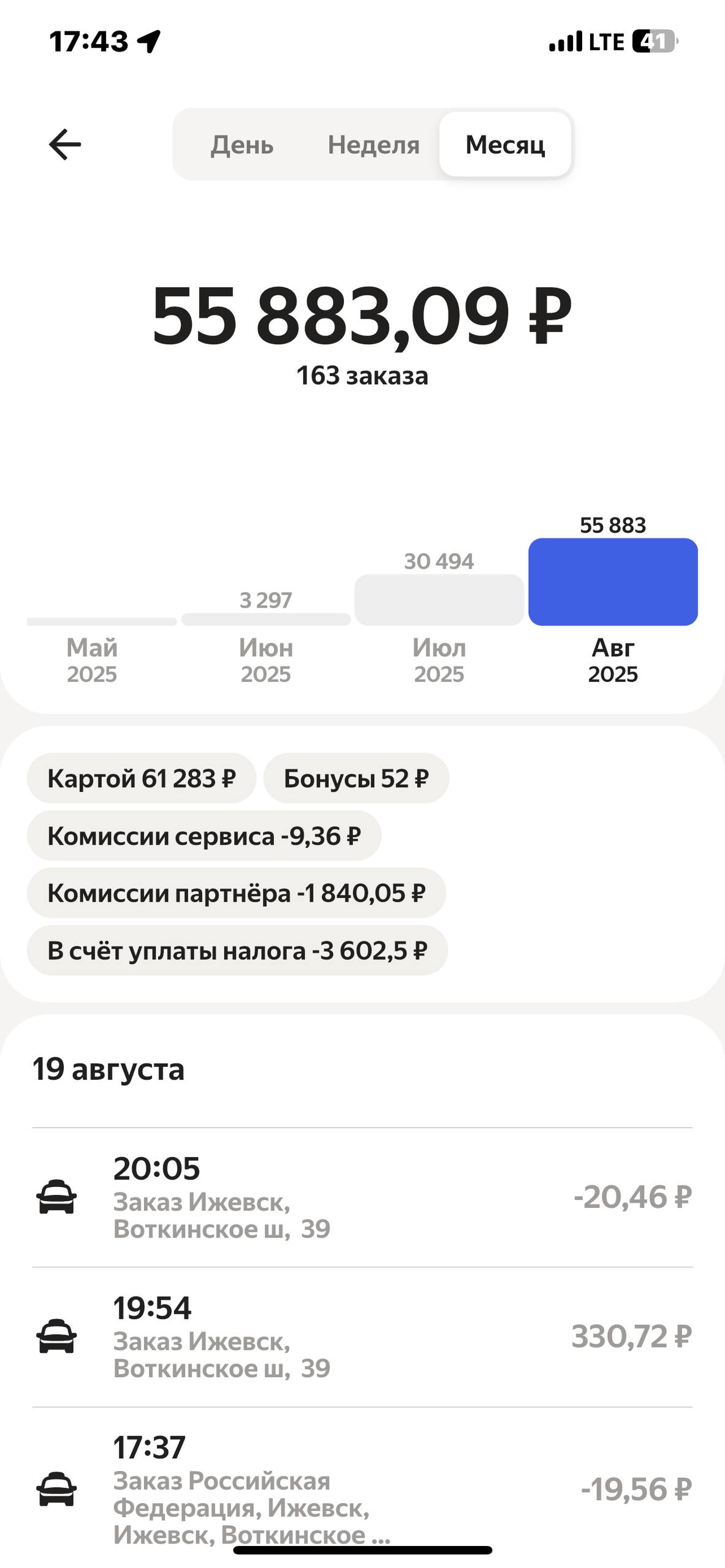Open the 20:05 order entry
The image size is (725, 1568).
[362, 1197]
